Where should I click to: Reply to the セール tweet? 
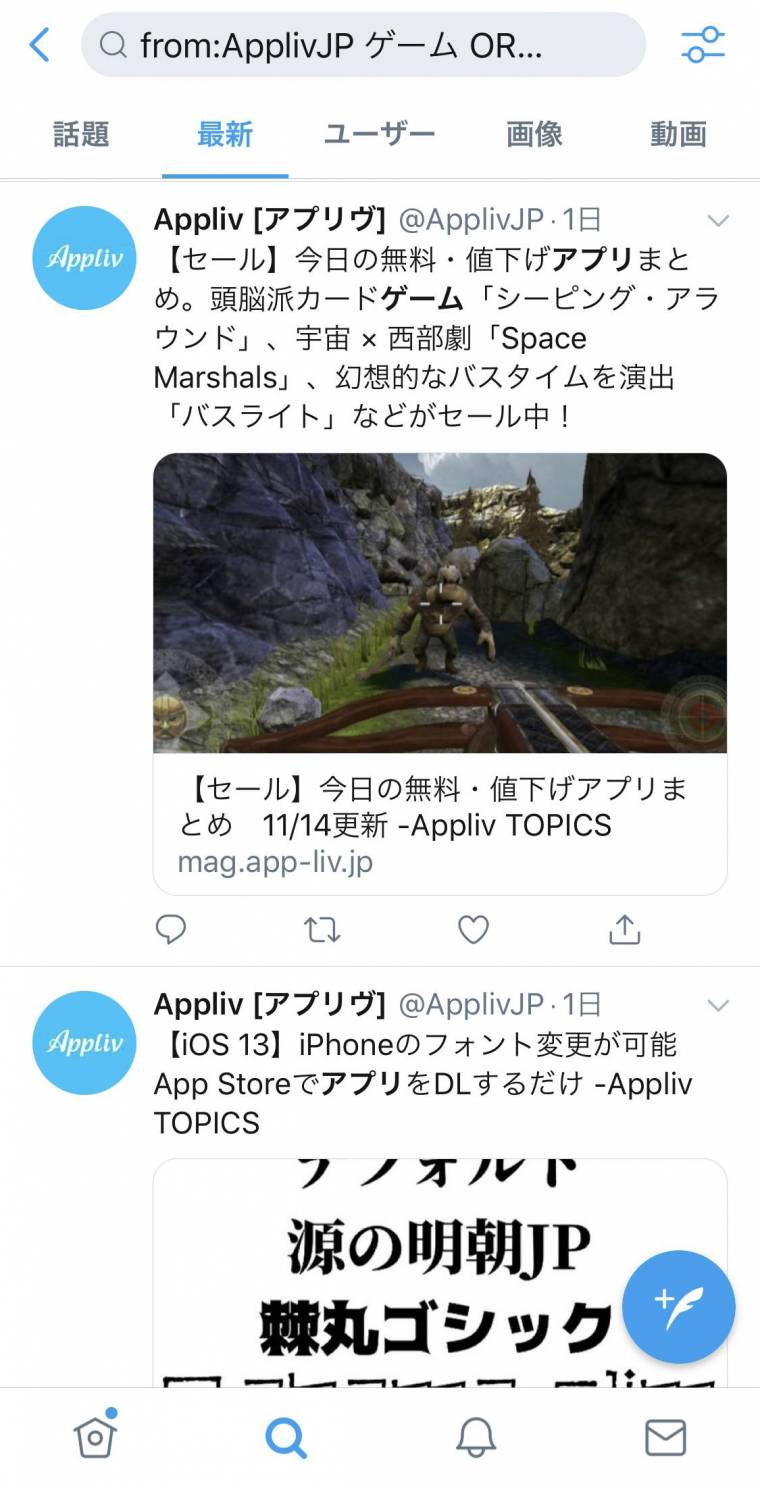click(x=171, y=931)
